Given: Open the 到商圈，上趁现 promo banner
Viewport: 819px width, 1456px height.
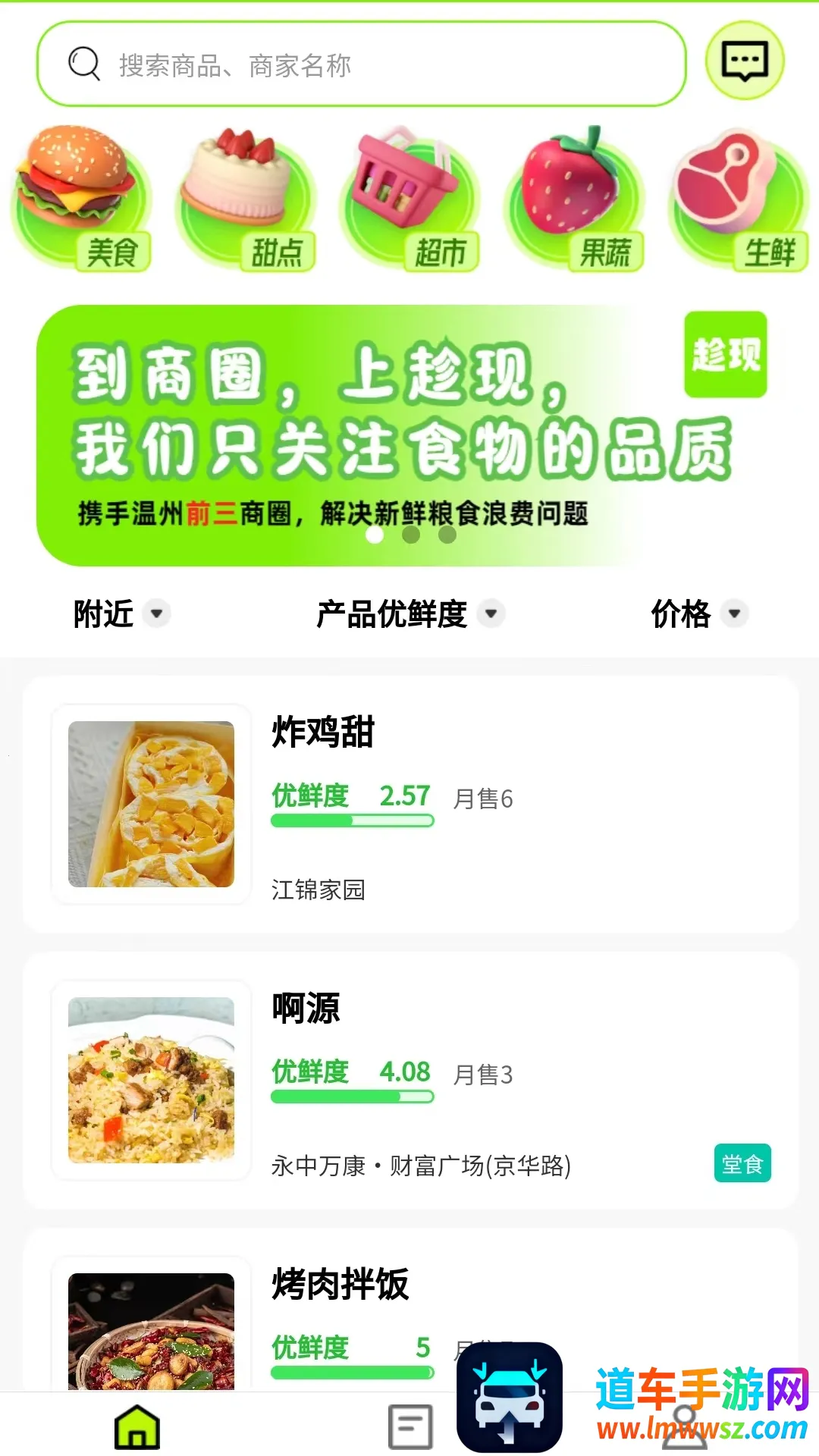Looking at the screenshot, I should [x=409, y=435].
